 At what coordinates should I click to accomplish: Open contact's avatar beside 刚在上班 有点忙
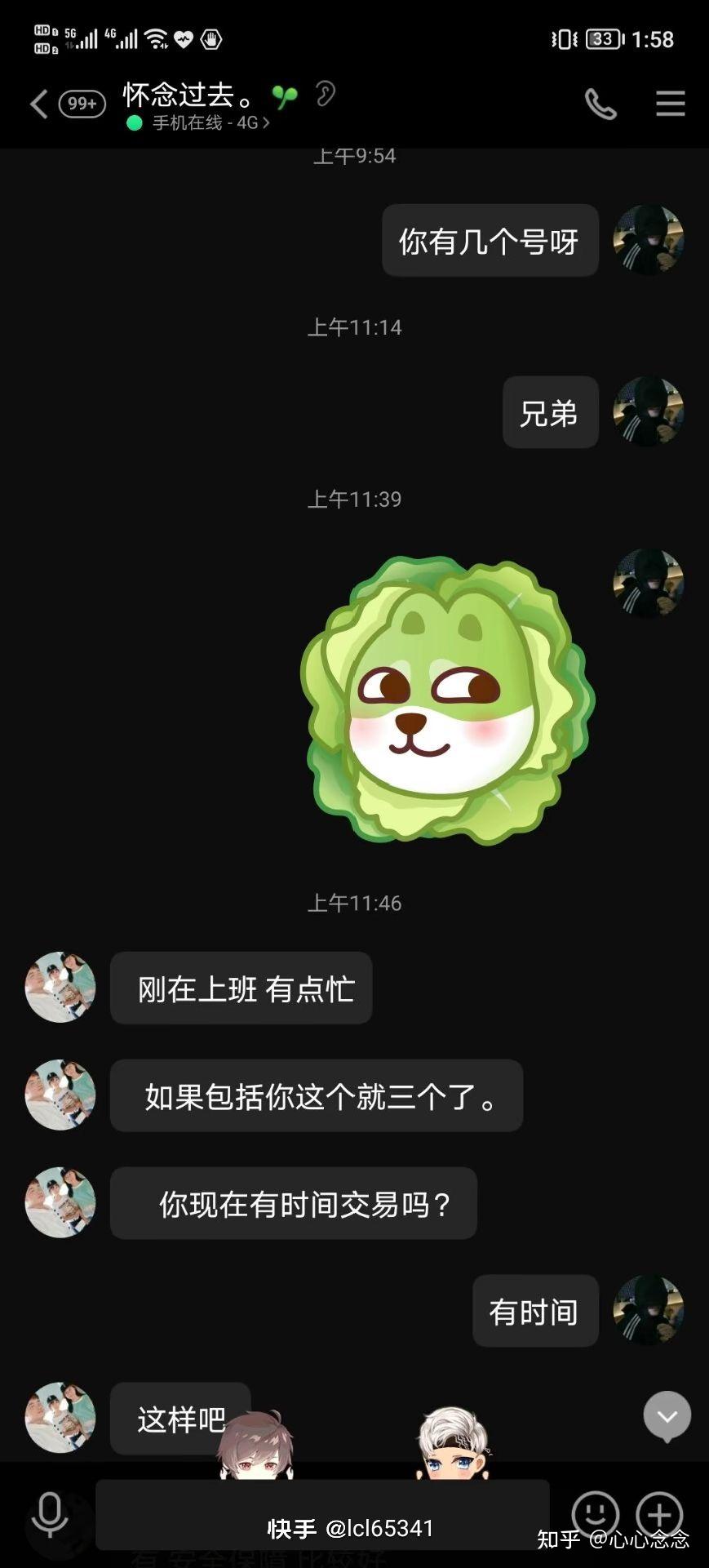tap(60, 988)
